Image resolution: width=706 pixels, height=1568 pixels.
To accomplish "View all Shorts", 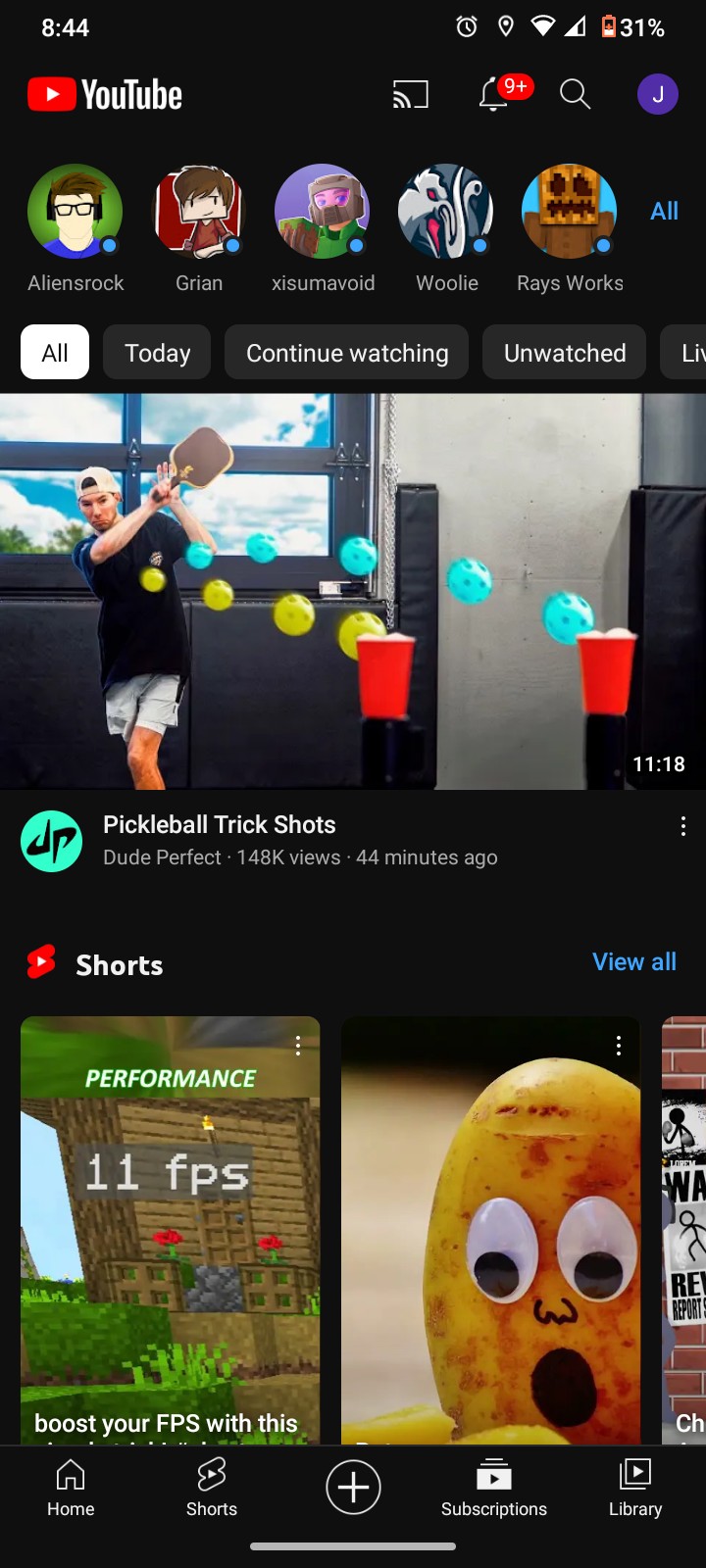I will (x=633, y=962).
